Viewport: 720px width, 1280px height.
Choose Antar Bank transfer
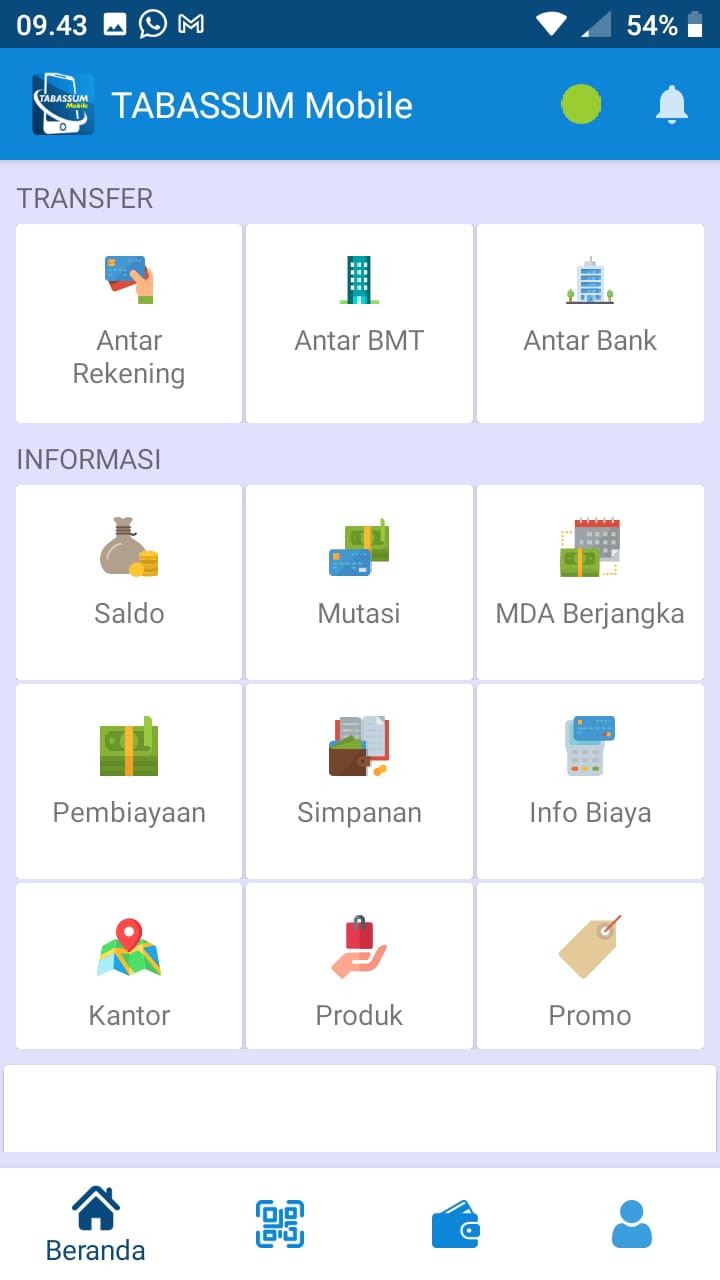590,323
